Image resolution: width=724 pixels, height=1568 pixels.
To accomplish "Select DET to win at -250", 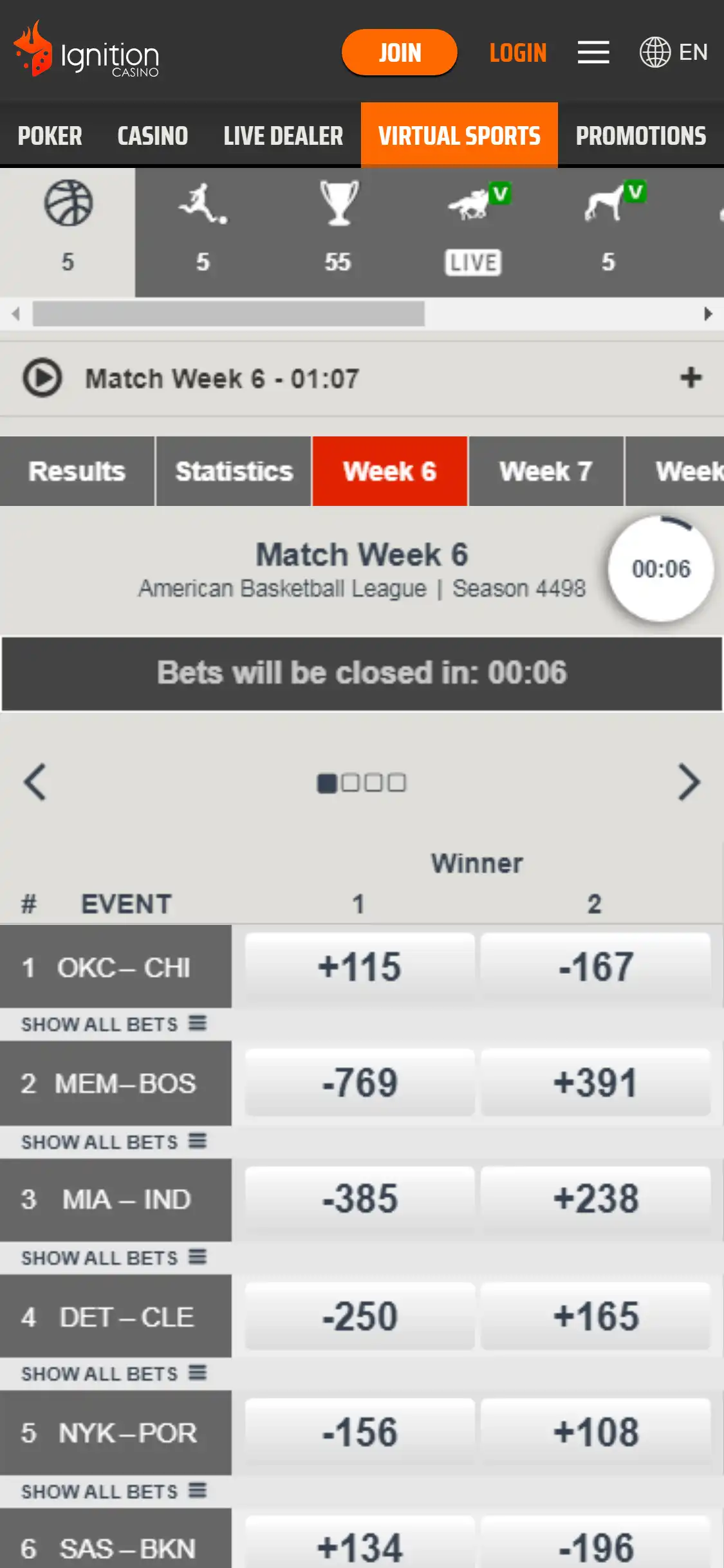I will 360,1316.
